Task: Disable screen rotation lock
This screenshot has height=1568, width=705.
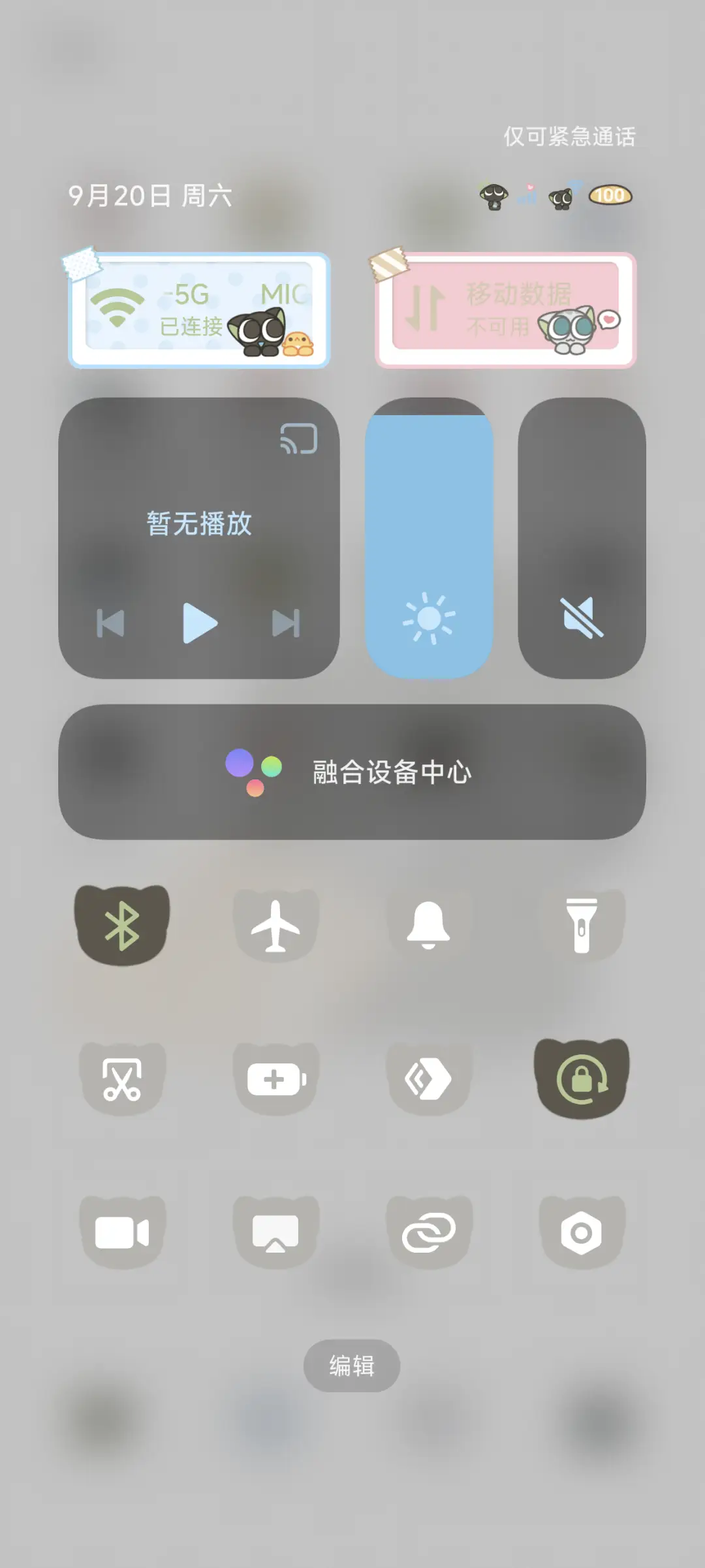Action: [x=583, y=1080]
